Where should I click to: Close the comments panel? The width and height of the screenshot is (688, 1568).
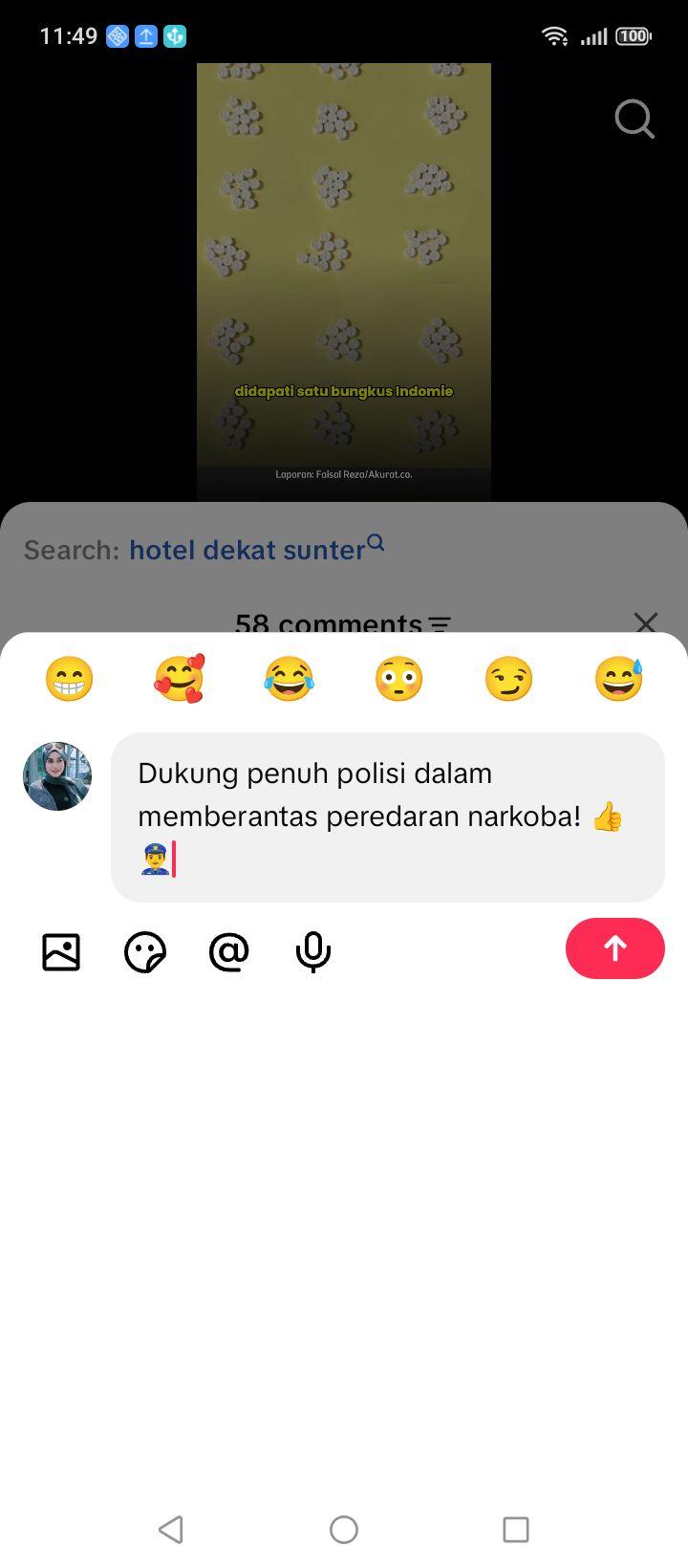click(x=646, y=622)
